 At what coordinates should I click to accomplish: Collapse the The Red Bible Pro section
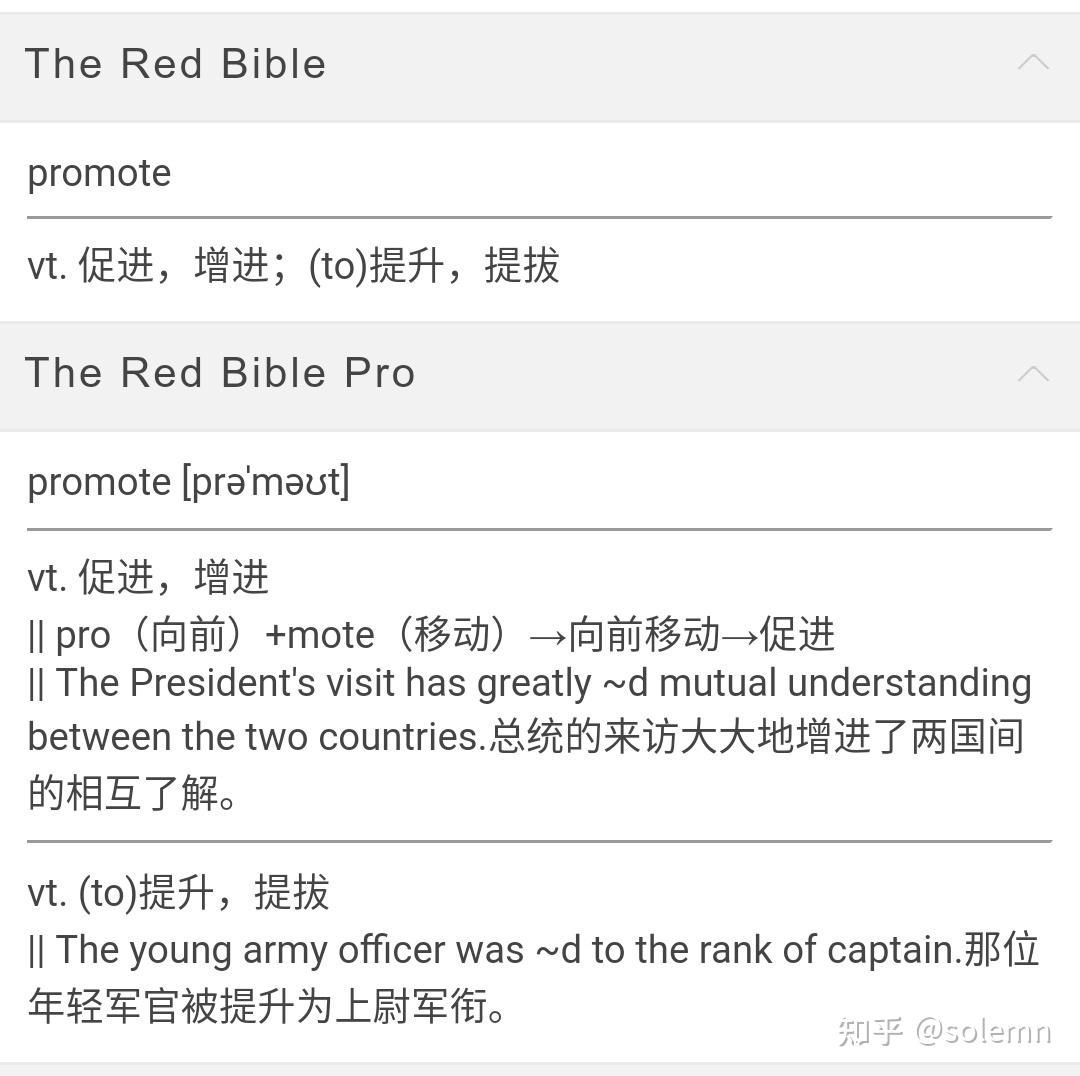click(x=1032, y=374)
